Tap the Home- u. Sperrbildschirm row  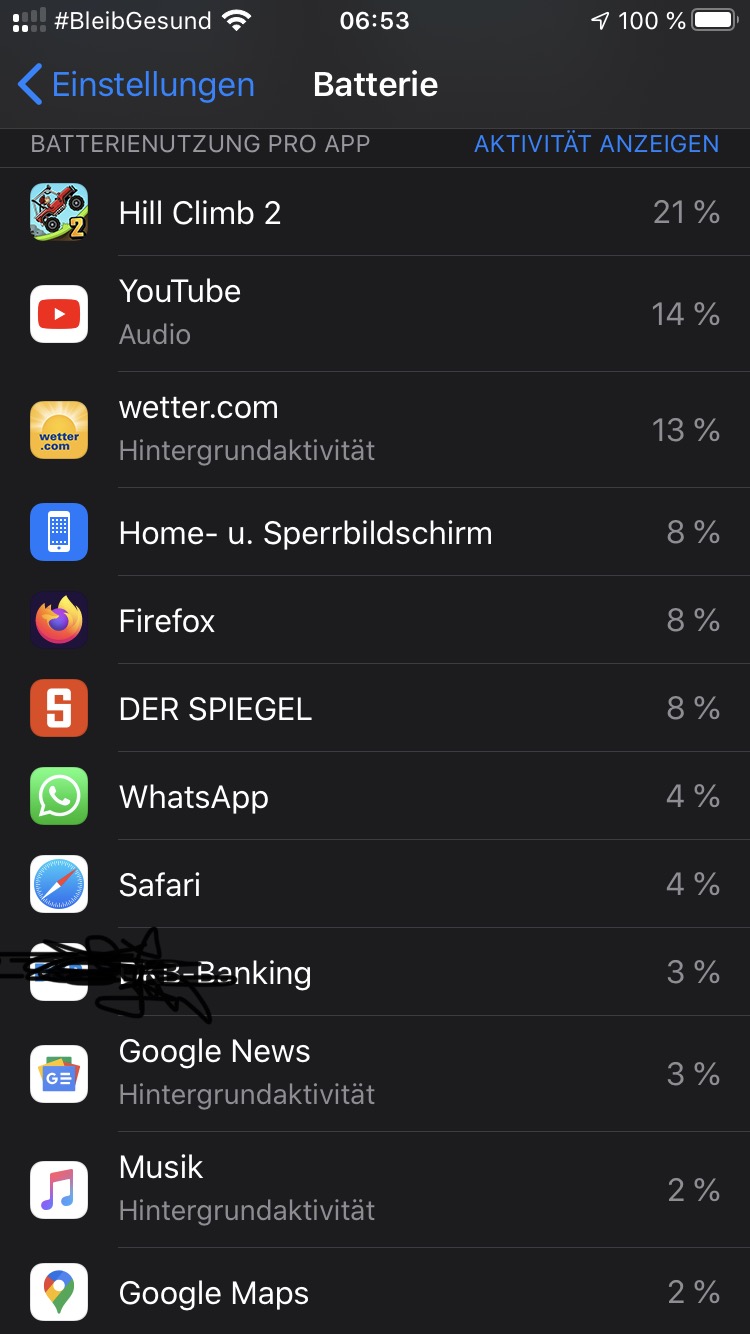[x=375, y=533]
